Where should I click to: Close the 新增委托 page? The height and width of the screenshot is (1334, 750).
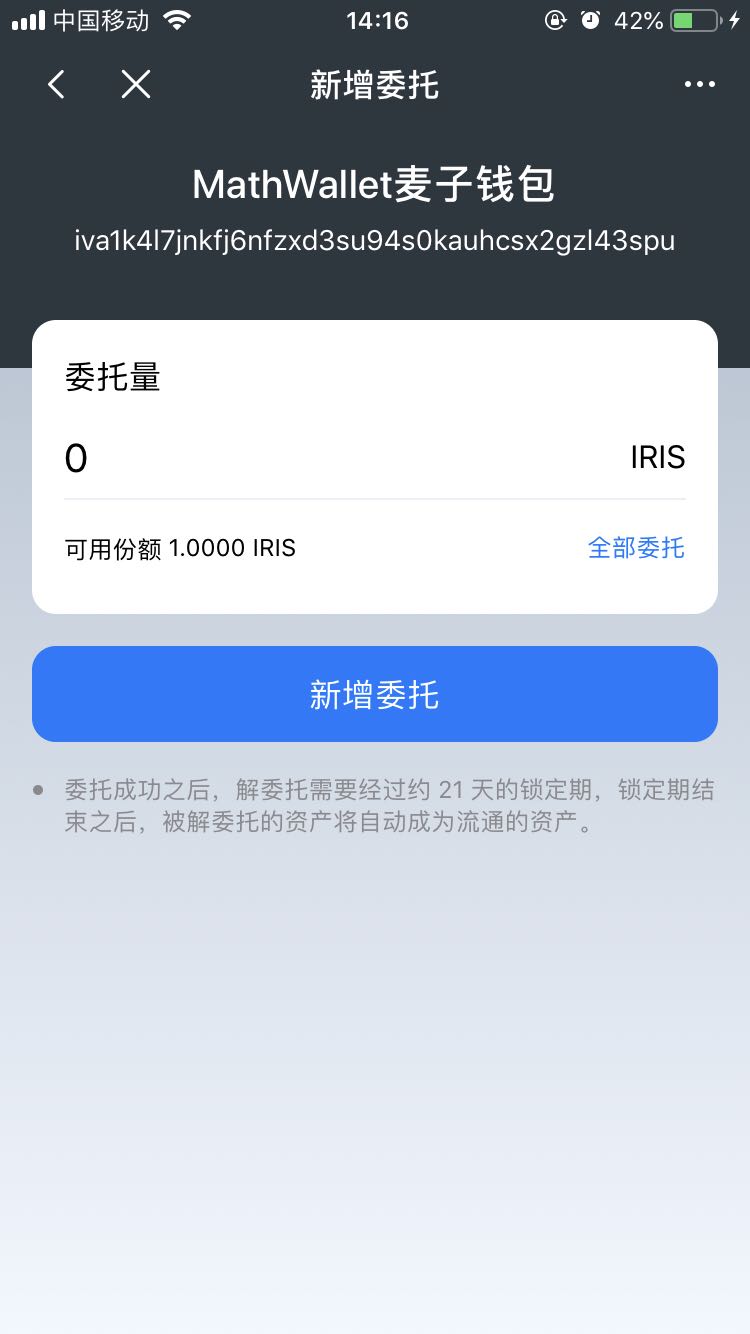(136, 85)
